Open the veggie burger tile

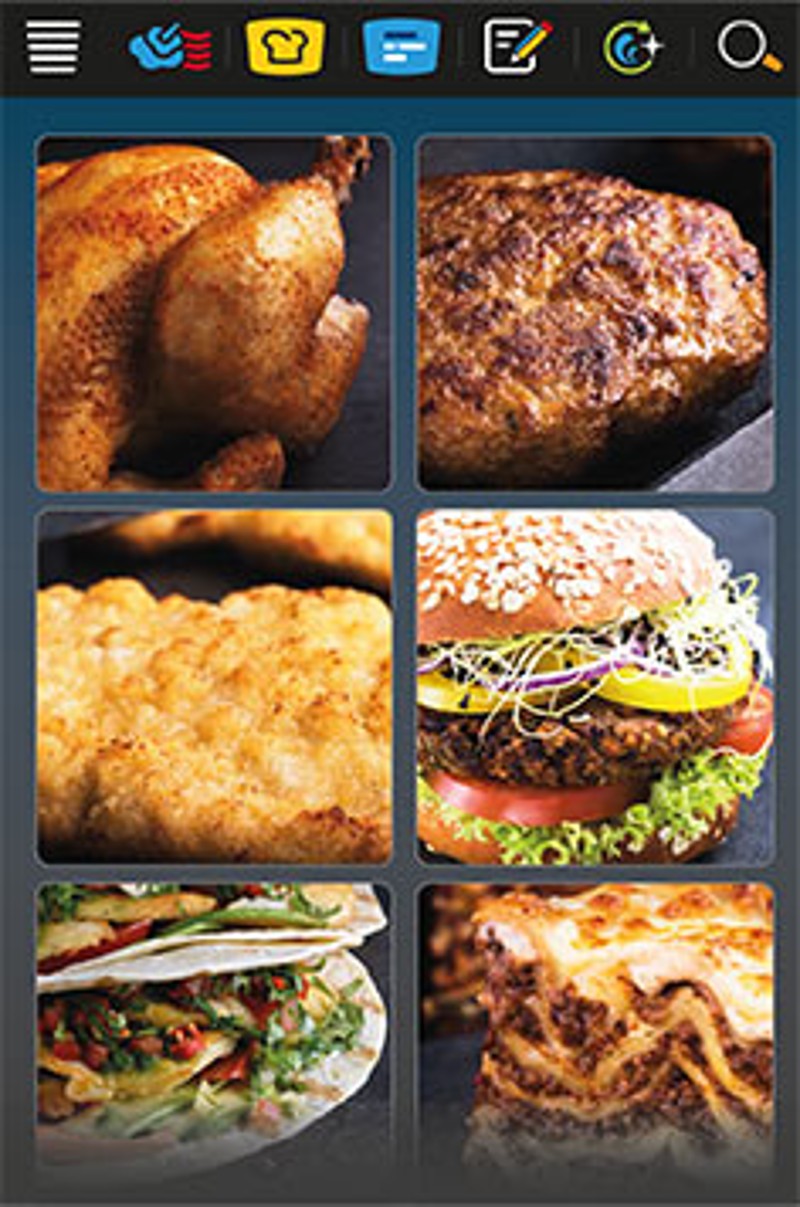(x=595, y=686)
